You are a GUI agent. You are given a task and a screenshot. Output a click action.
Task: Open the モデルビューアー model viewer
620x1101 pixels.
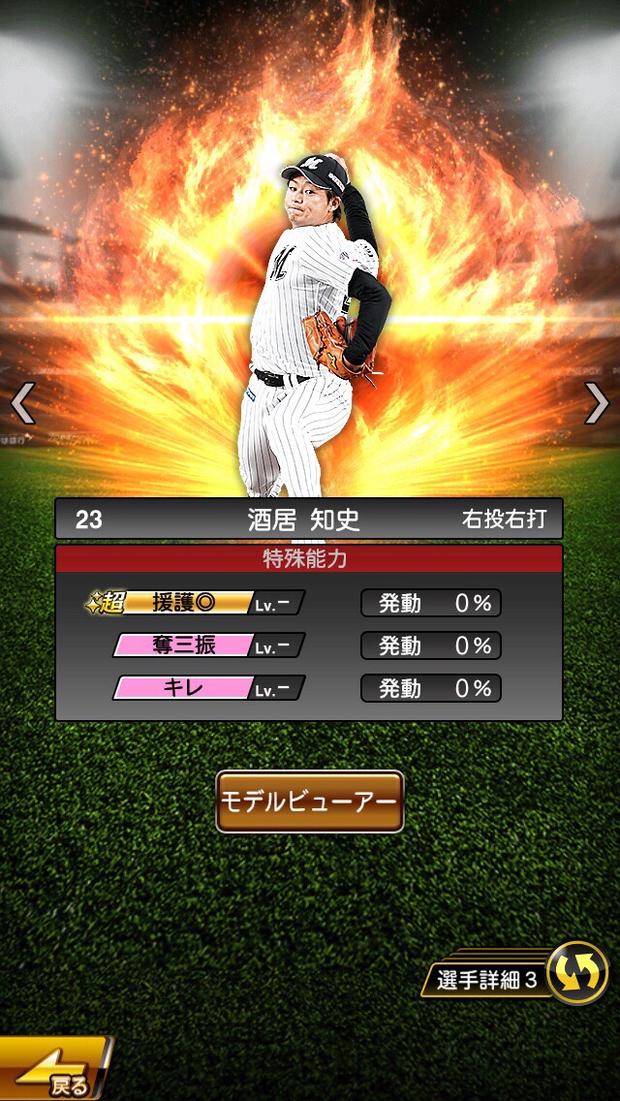coord(310,802)
